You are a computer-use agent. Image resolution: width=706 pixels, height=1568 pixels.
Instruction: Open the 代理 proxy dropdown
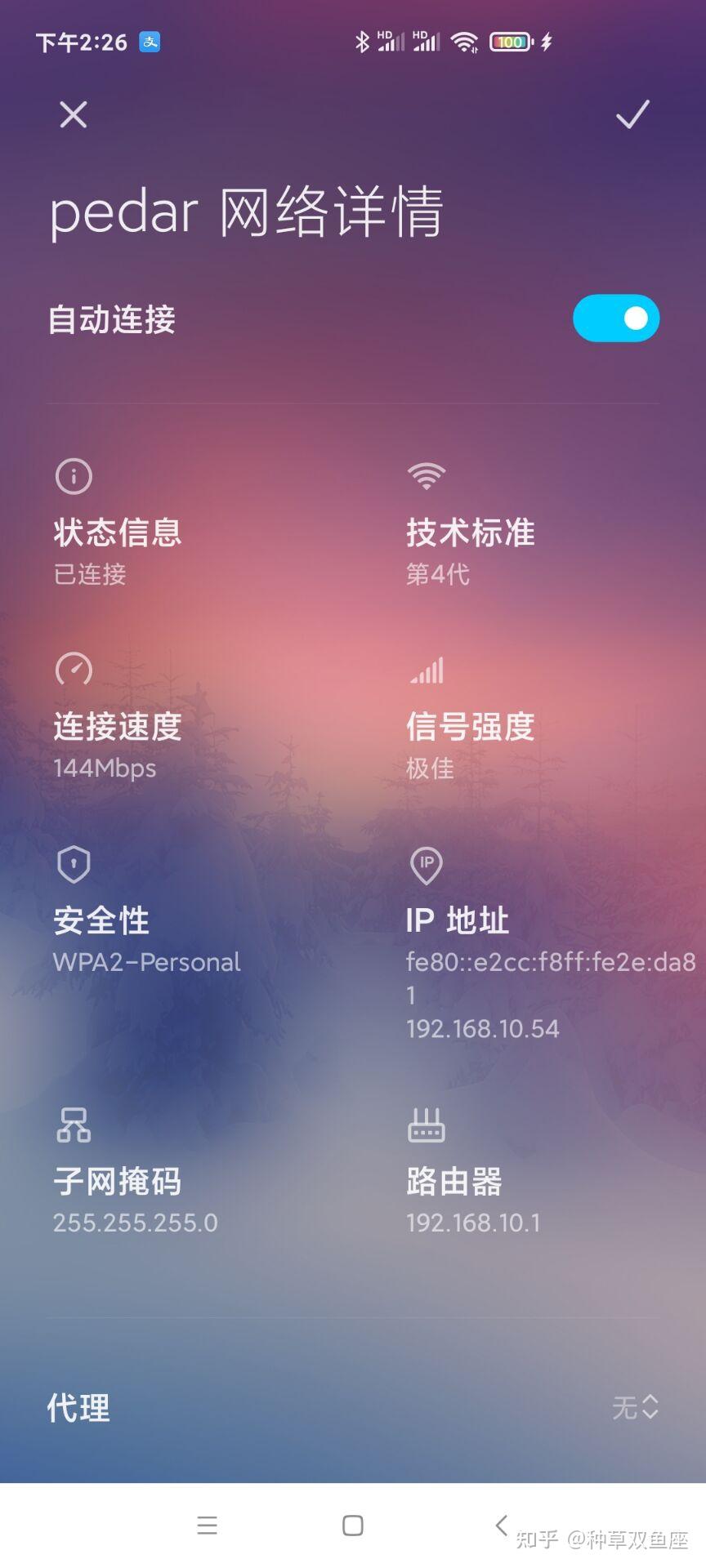635,1407
